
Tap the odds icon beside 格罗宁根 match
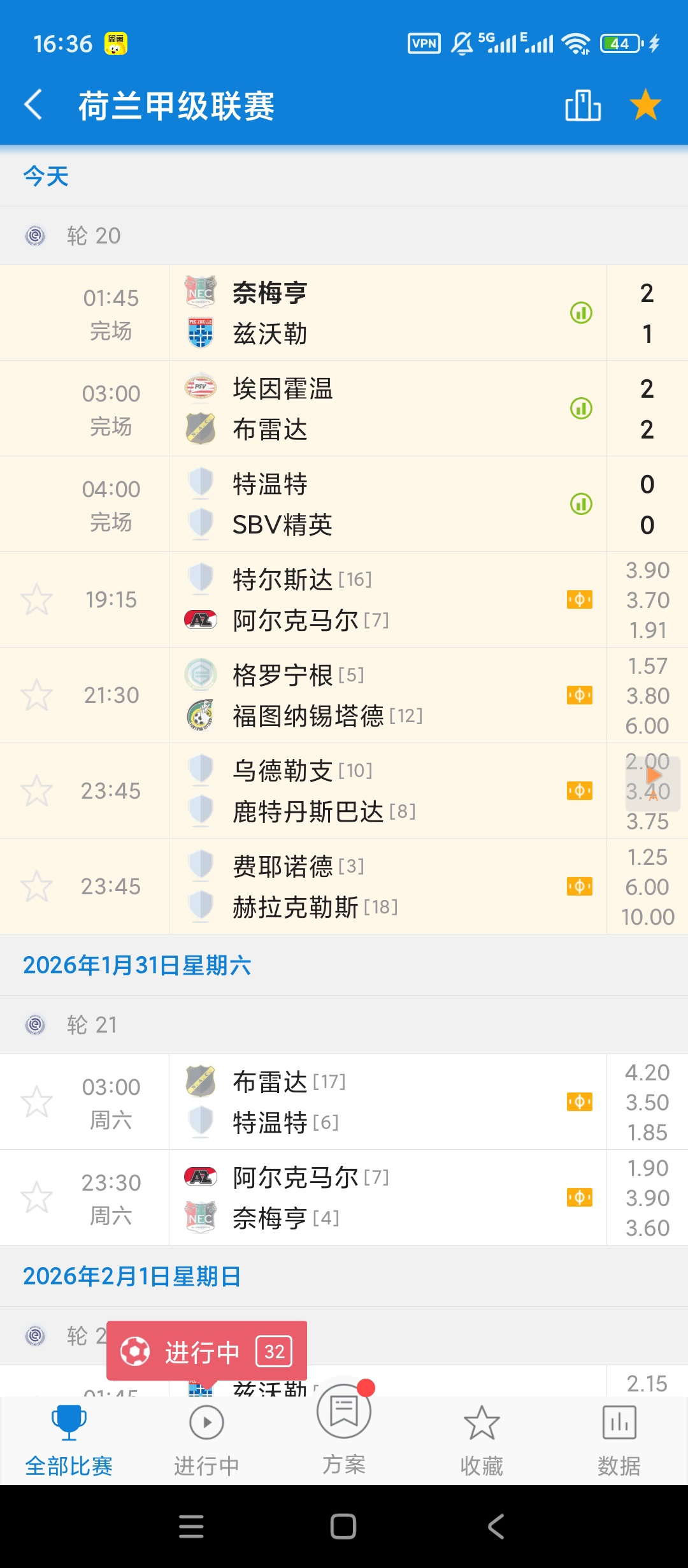578,695
